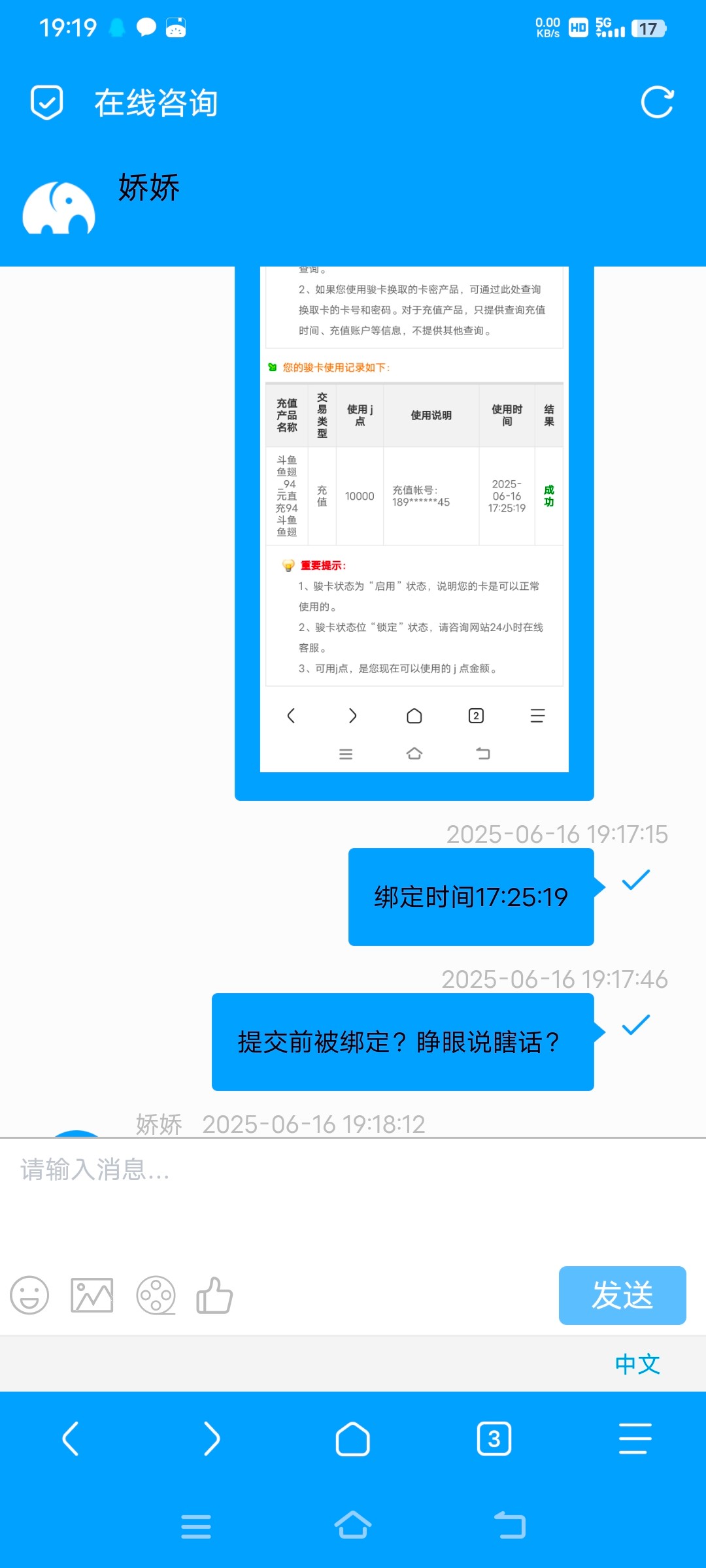The width and height of the screenshot is (706, 1568).
Task: Tap system back button
Action: 510,1526
